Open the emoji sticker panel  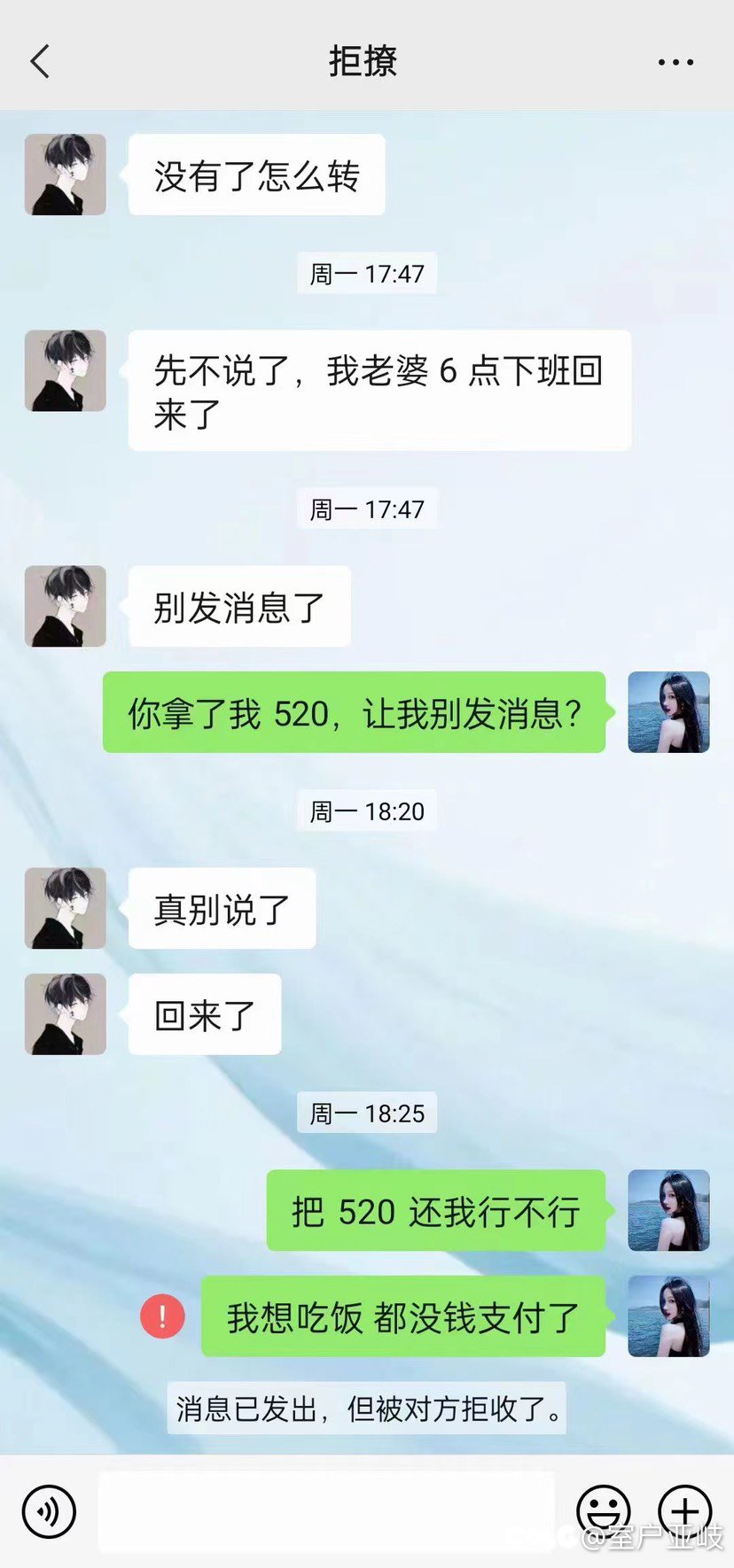point(604,1511)
